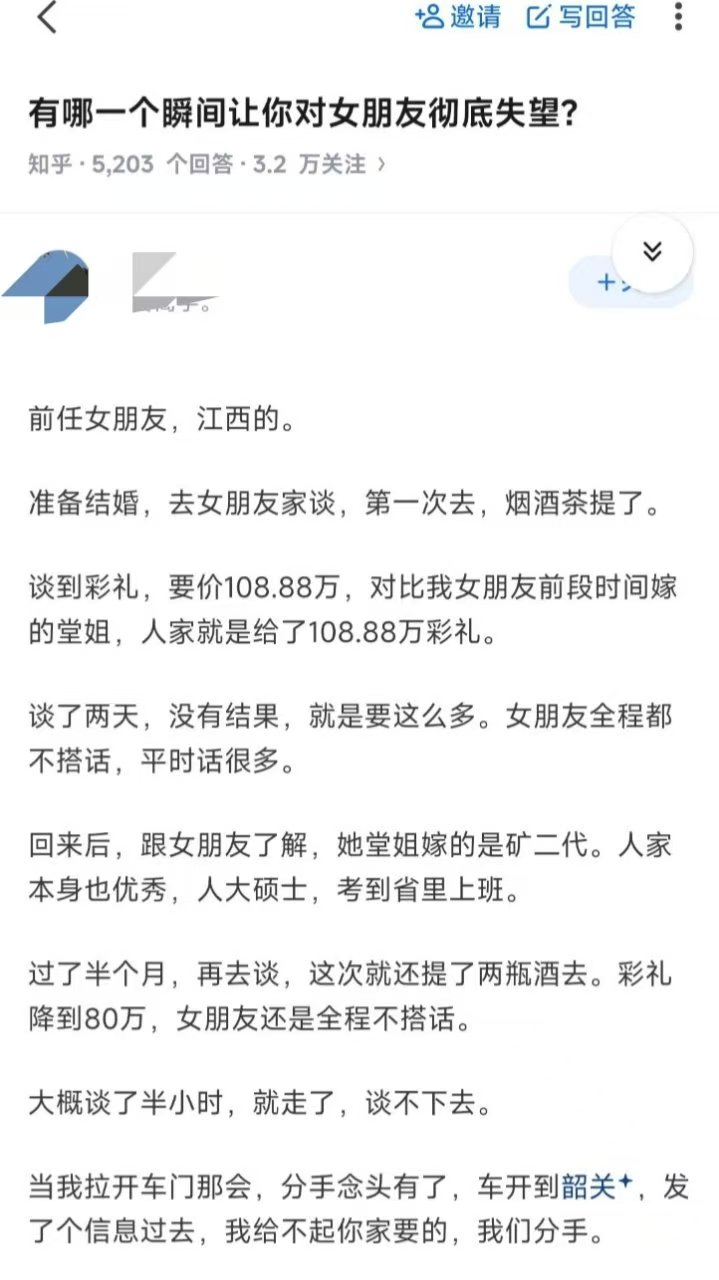Screen dimensions: 719x1280
Task: Open the answer author's avatar
Action: [x=48, y=286]
